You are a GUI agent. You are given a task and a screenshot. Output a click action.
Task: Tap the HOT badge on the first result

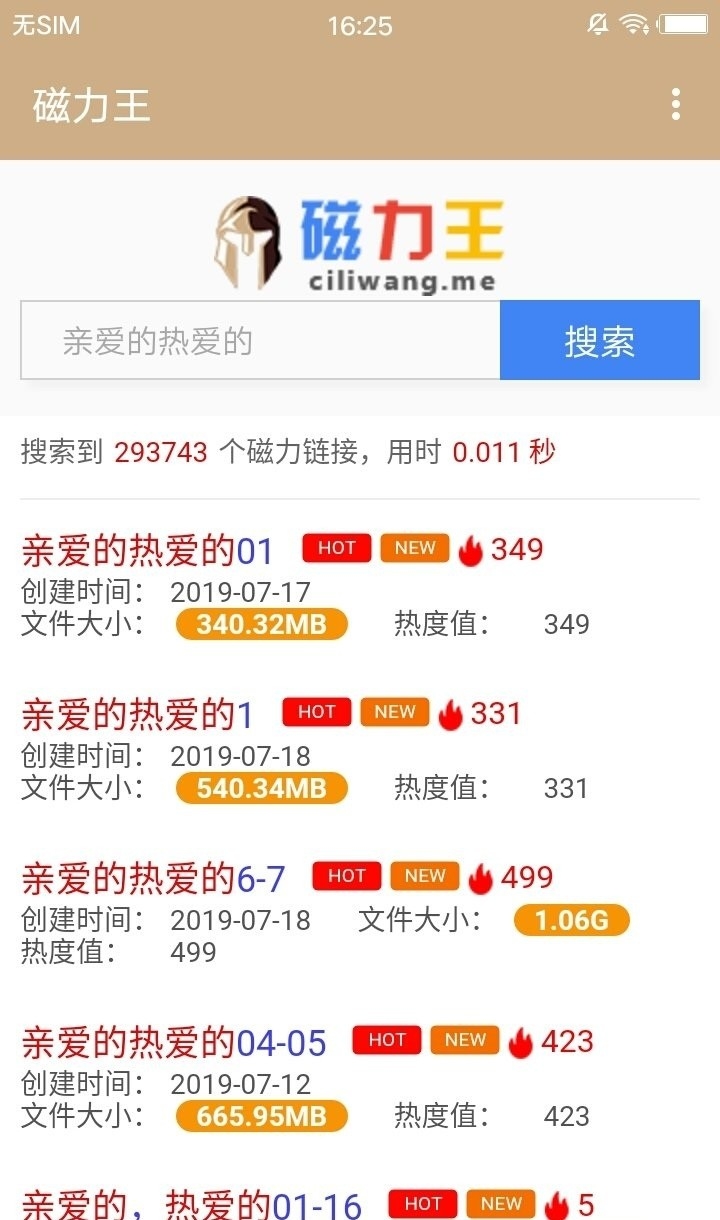[x=336, y=548]
